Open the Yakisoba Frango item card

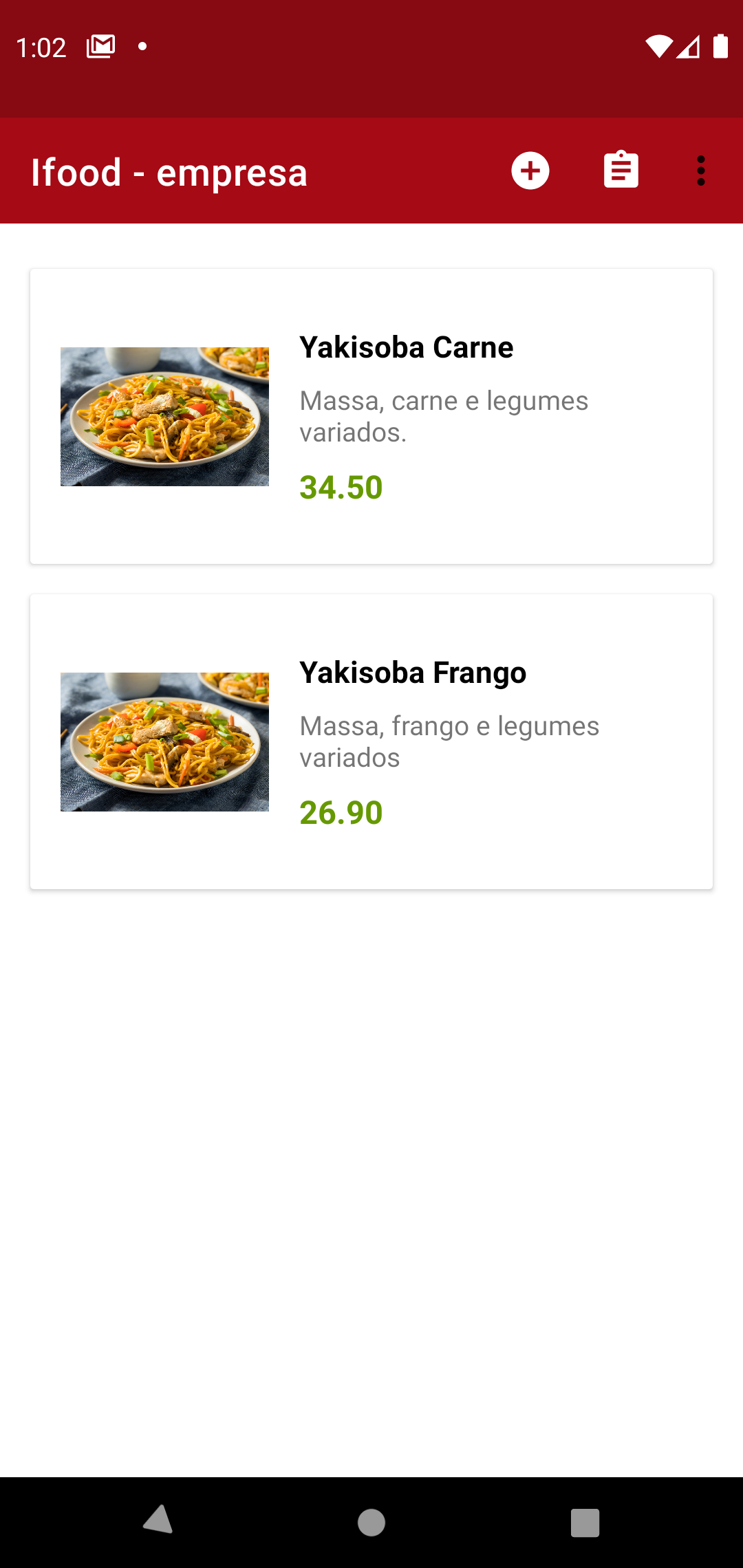coord(371,743)
